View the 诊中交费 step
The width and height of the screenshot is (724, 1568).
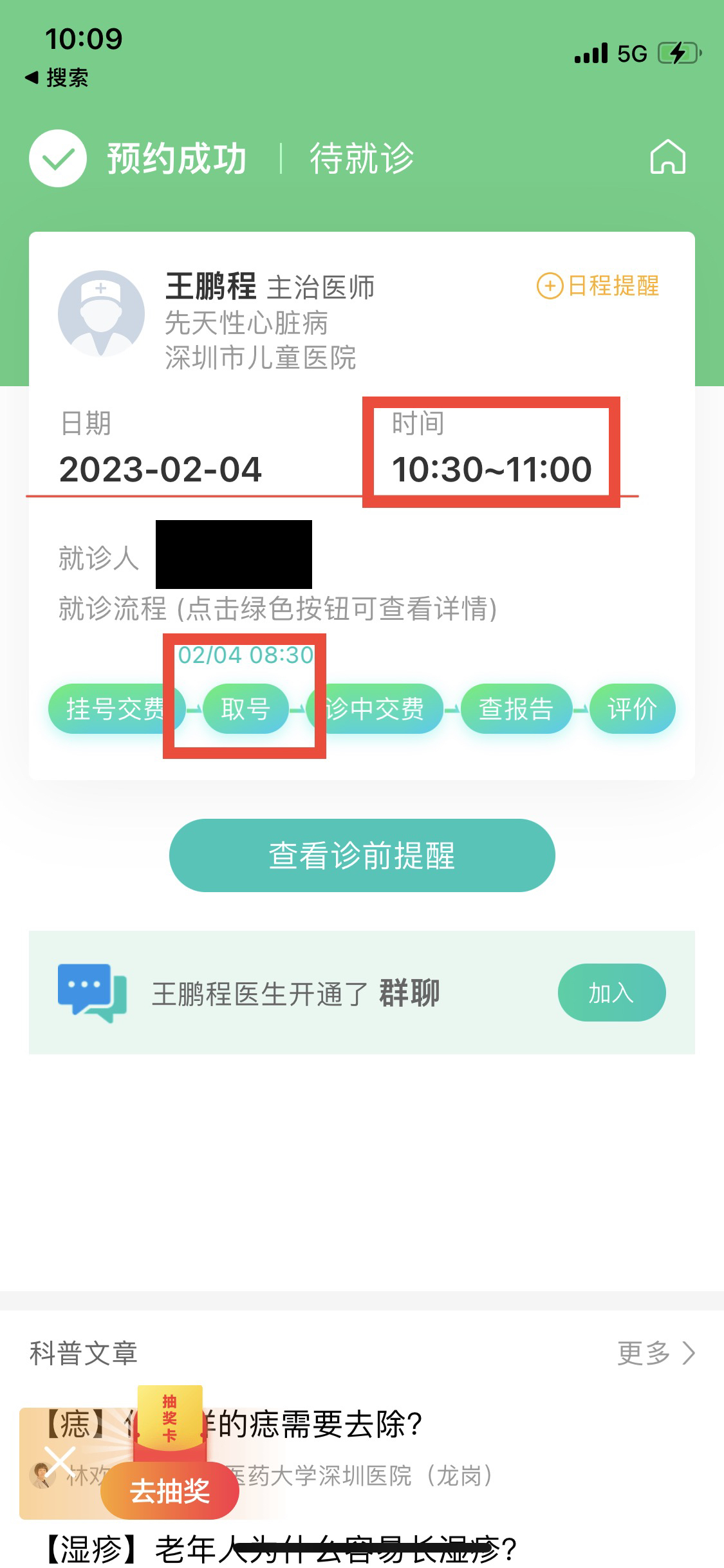pos(376,709)
